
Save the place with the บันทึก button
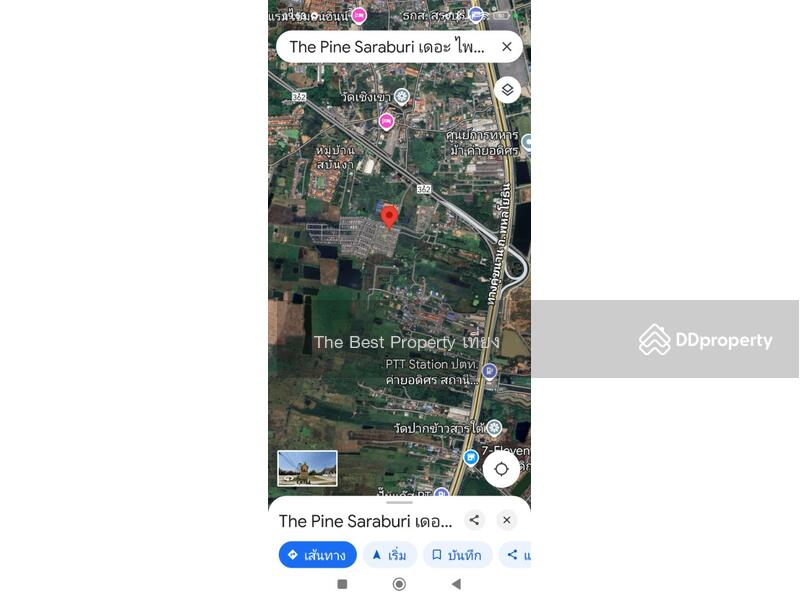(x=457, y=555)
